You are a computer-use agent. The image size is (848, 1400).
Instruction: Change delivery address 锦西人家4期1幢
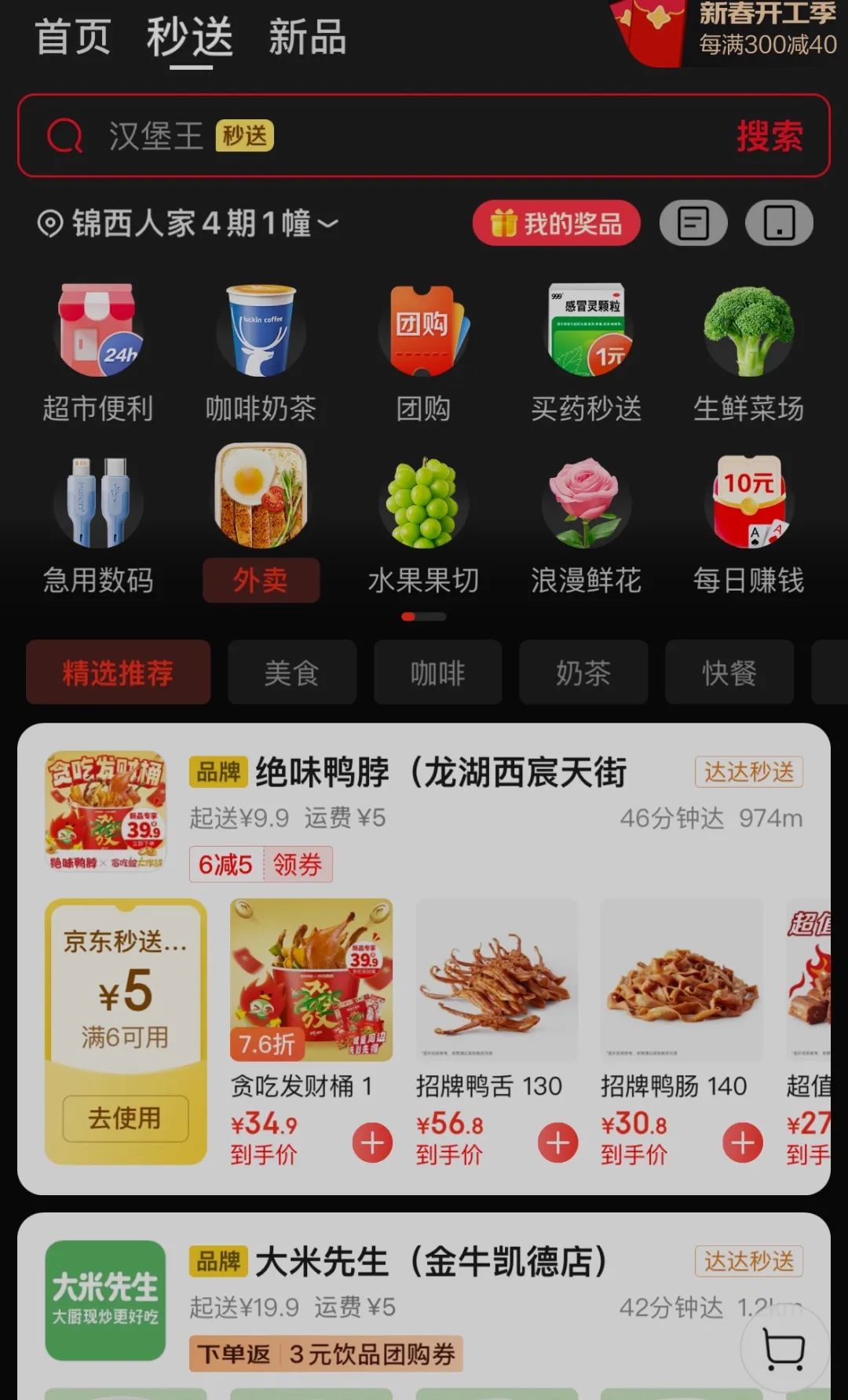[188, 224]
